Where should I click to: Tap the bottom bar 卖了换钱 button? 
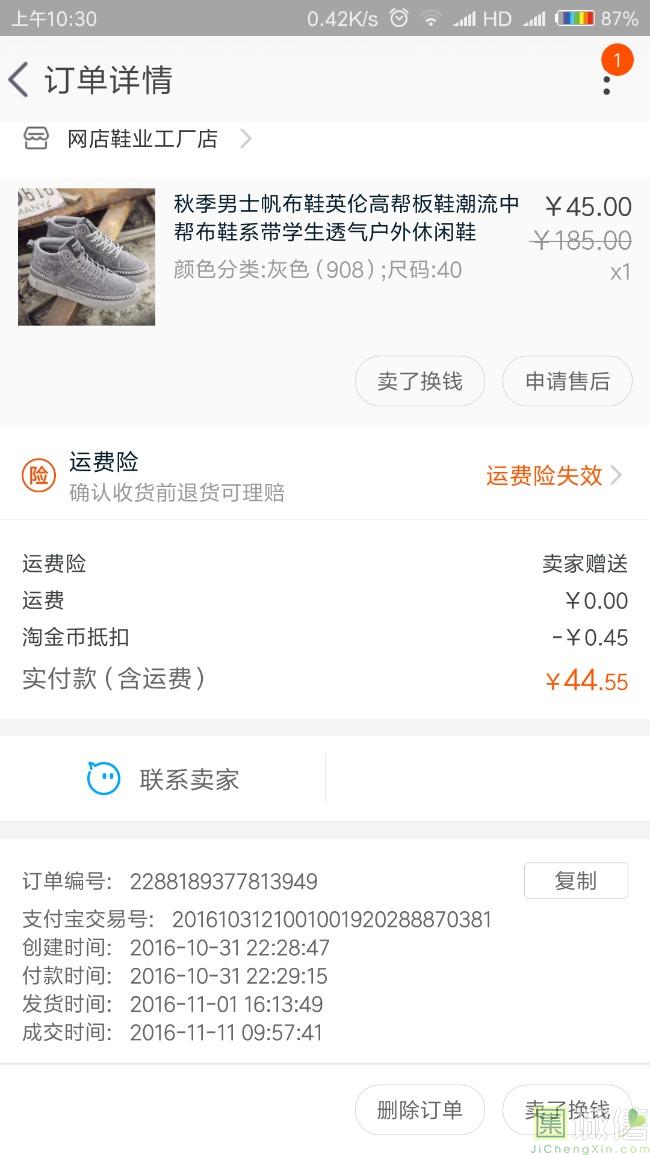(x=566, y=1109)
